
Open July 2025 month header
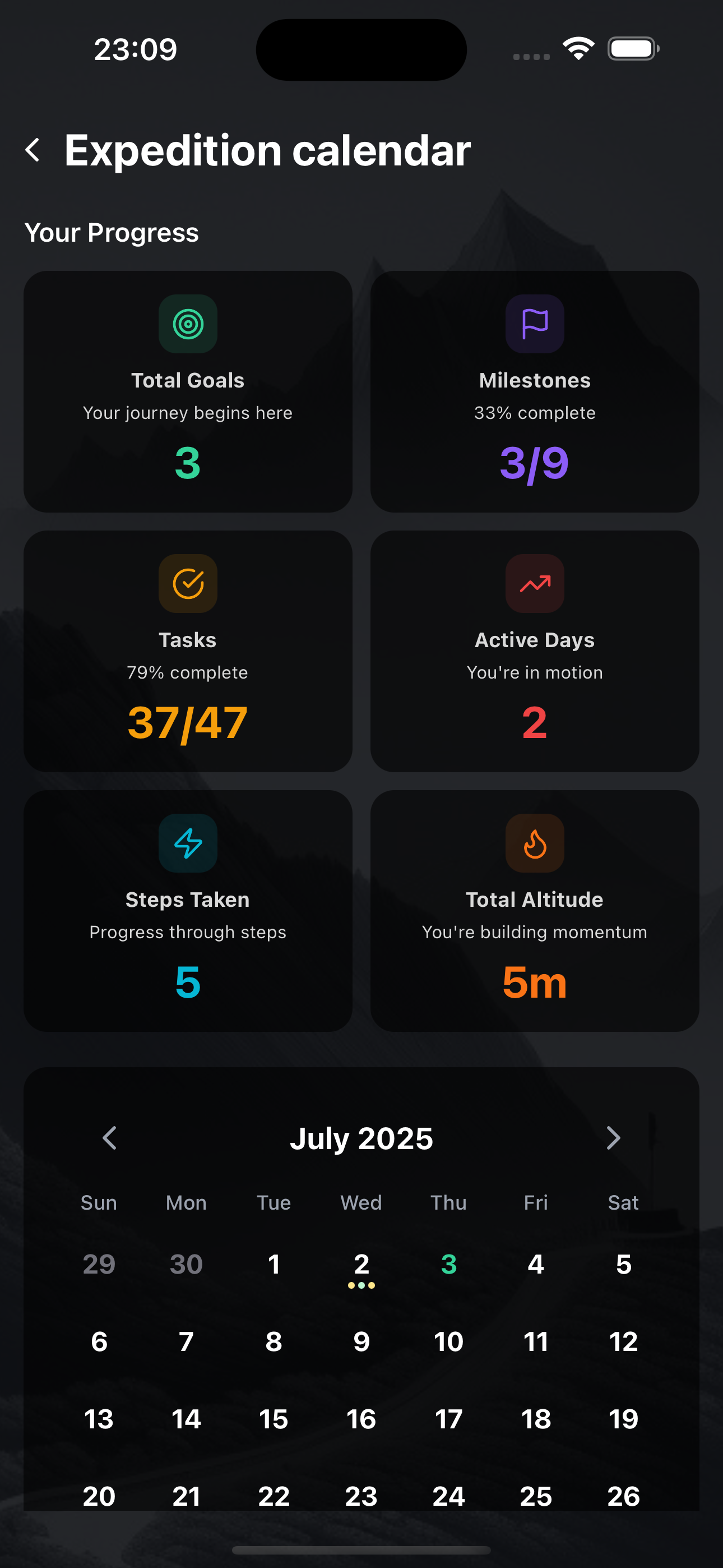coord(361,1137)
